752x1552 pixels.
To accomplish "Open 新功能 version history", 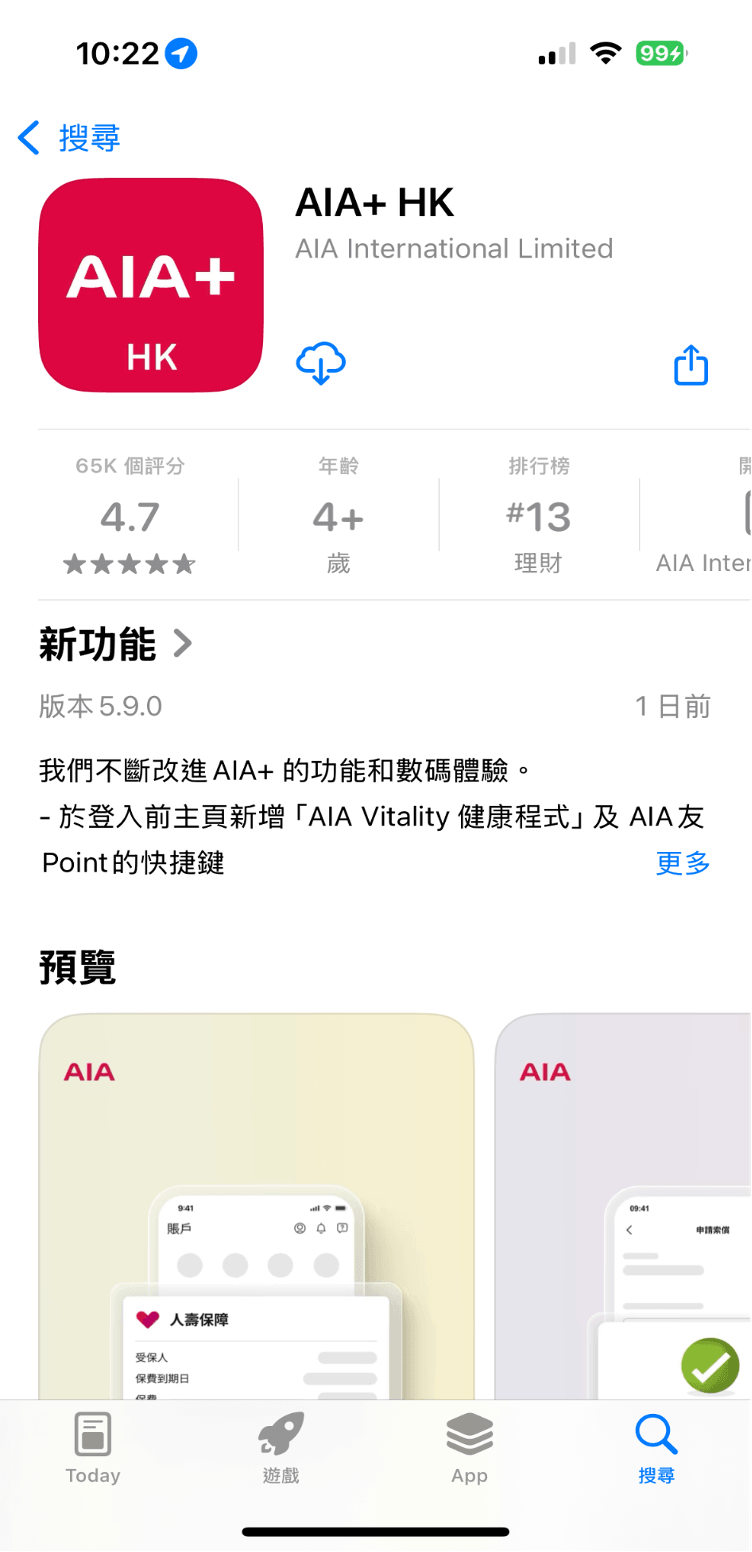I will (115, 645).
